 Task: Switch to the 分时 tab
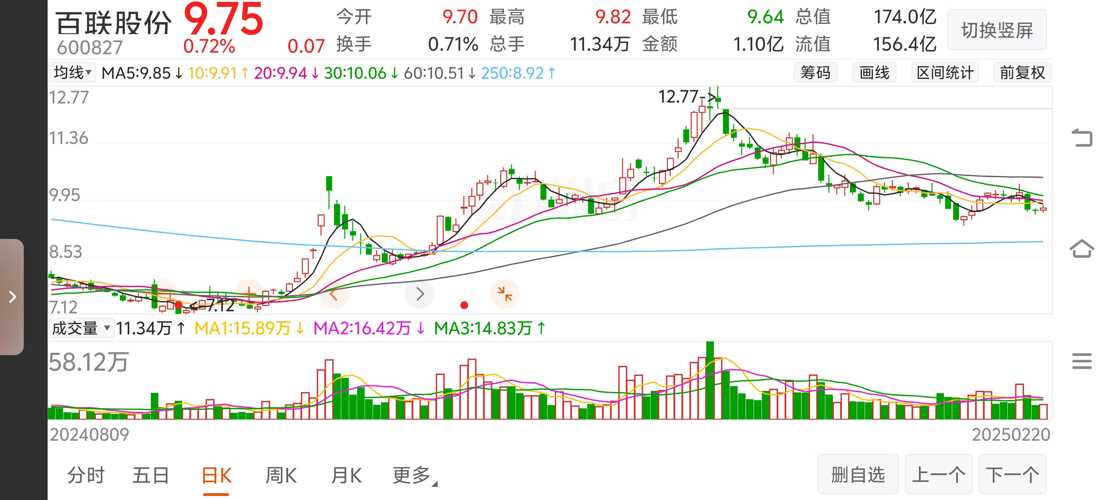pos(85,475)
